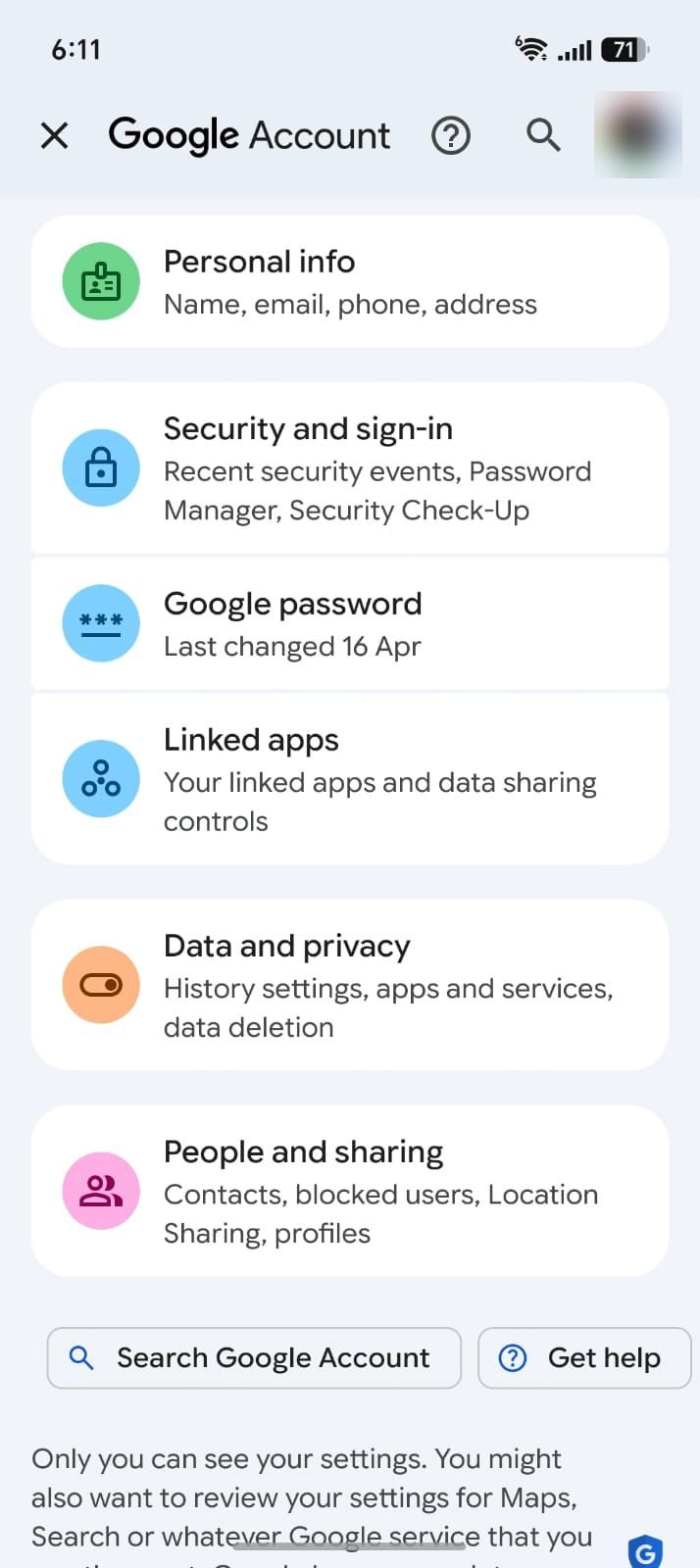Select Get help

tap(584, 1357)
